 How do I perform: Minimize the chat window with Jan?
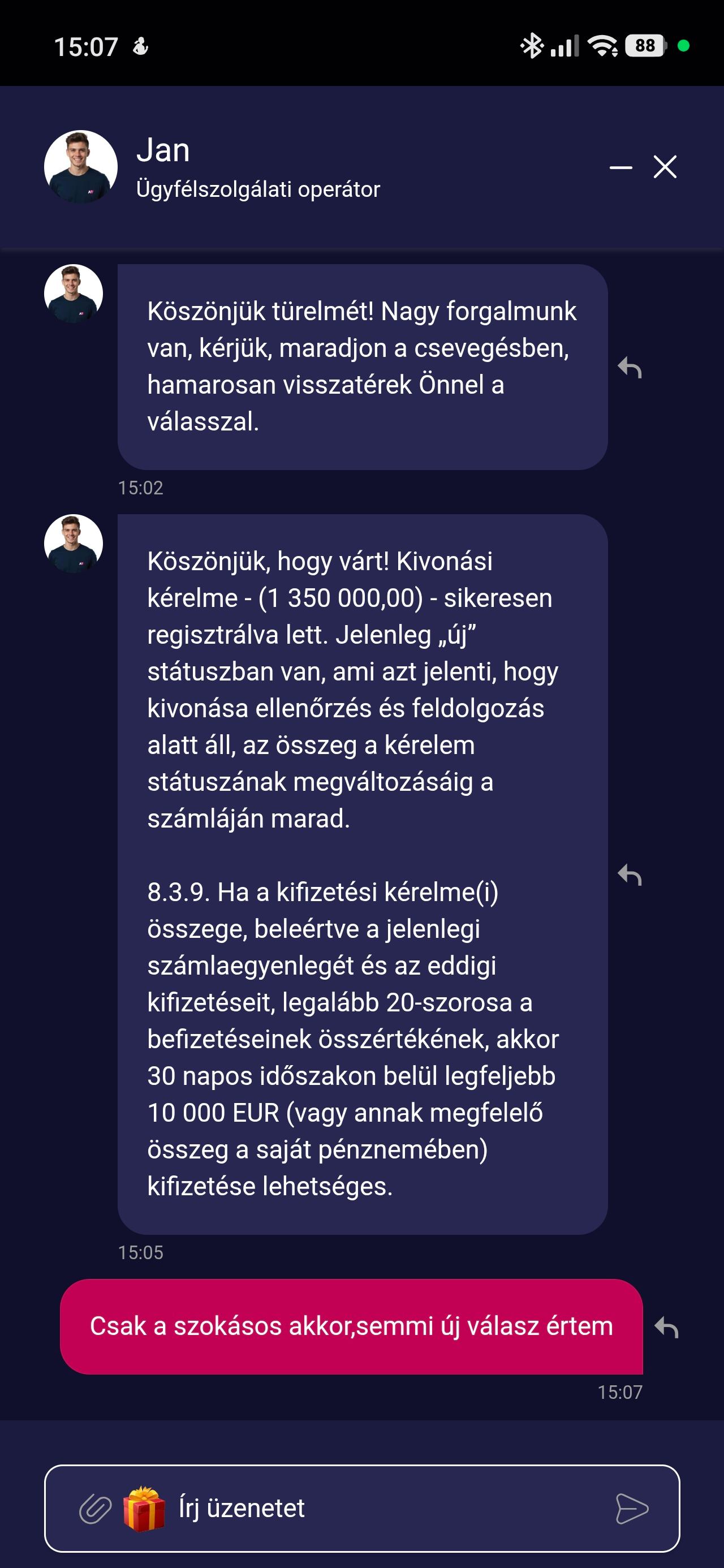click(620, 167)
